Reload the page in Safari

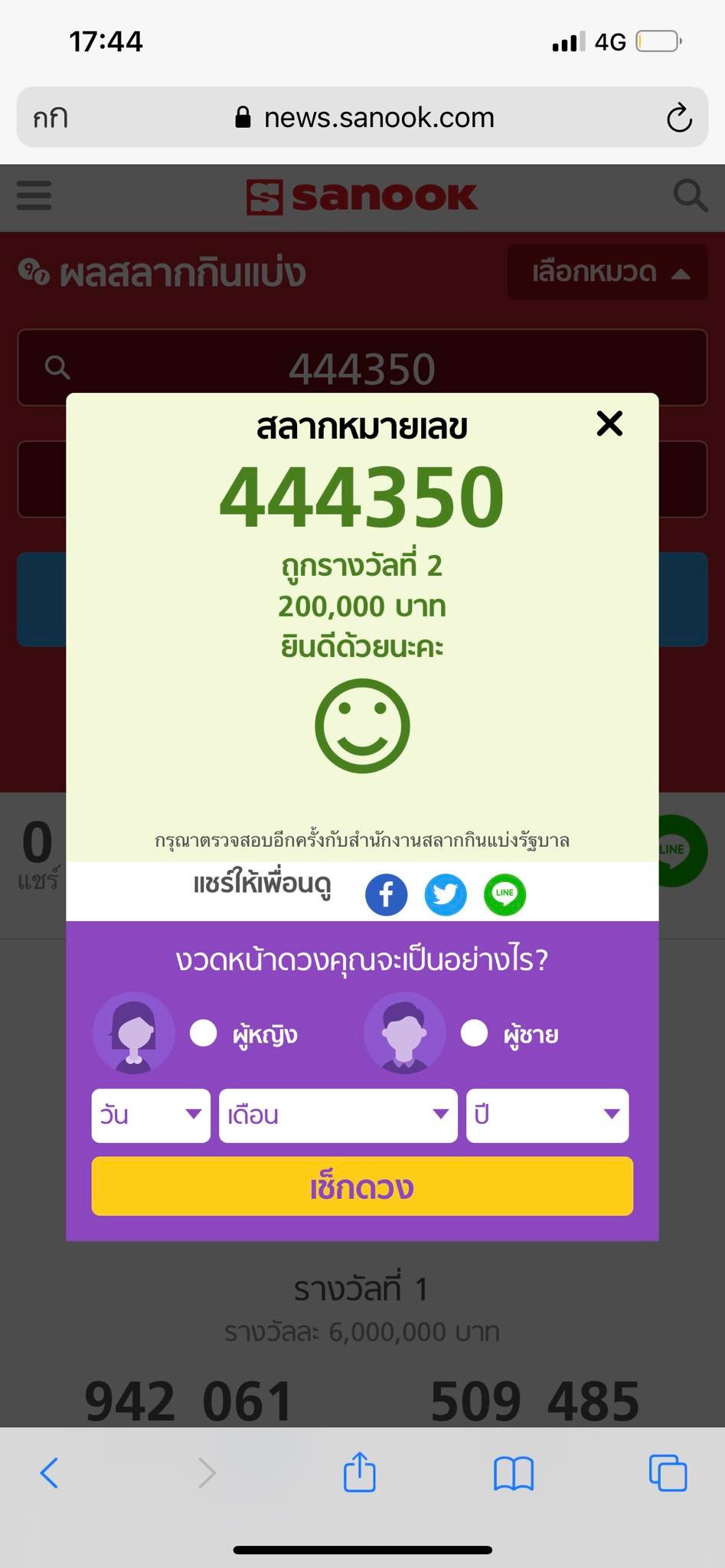[x=678, y=118]
